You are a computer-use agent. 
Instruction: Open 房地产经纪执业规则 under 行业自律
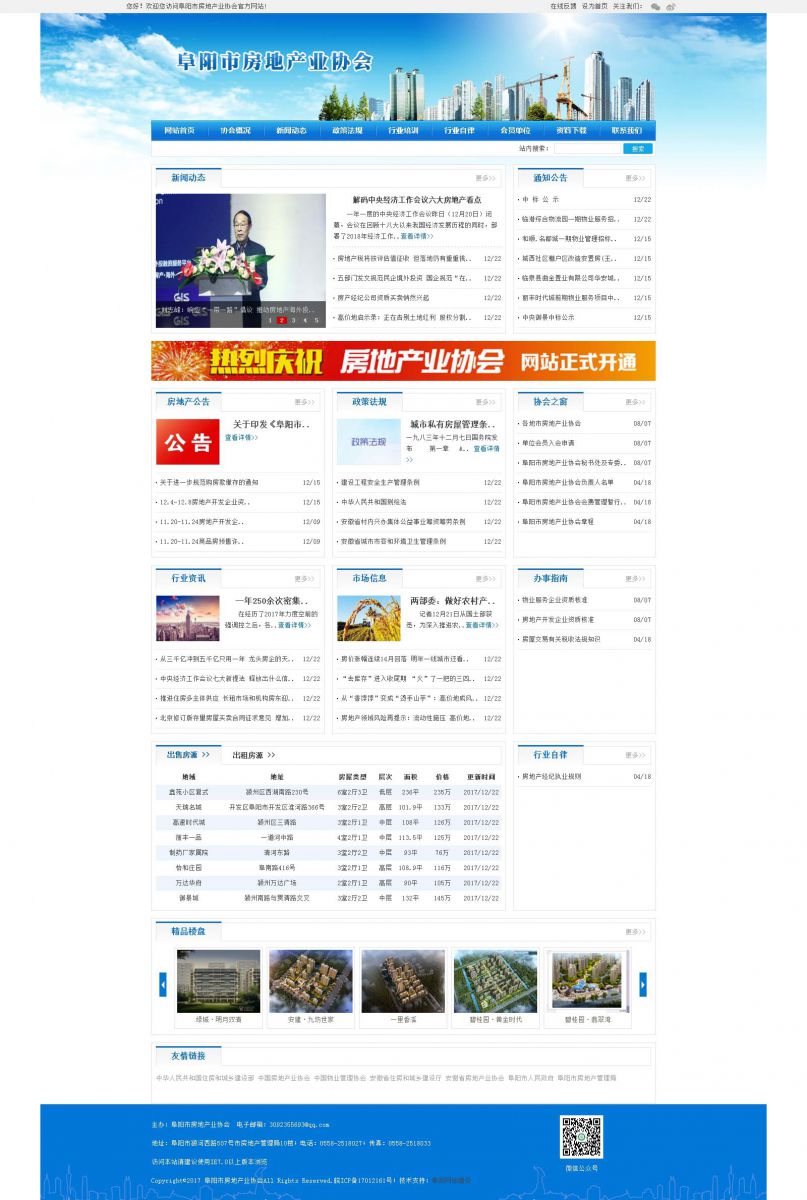click(x=551, y=776)
